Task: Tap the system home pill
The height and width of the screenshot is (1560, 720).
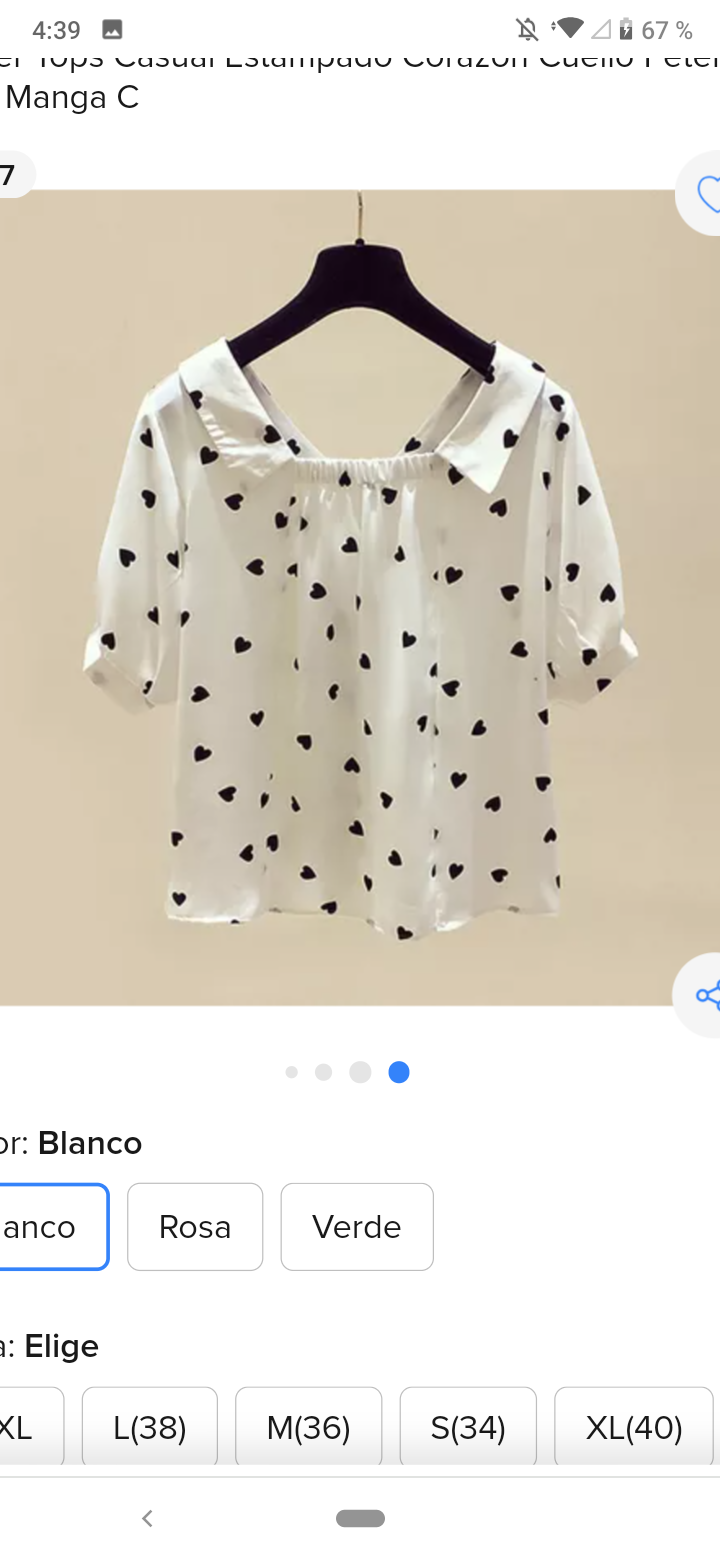Action: (361, 1518)
